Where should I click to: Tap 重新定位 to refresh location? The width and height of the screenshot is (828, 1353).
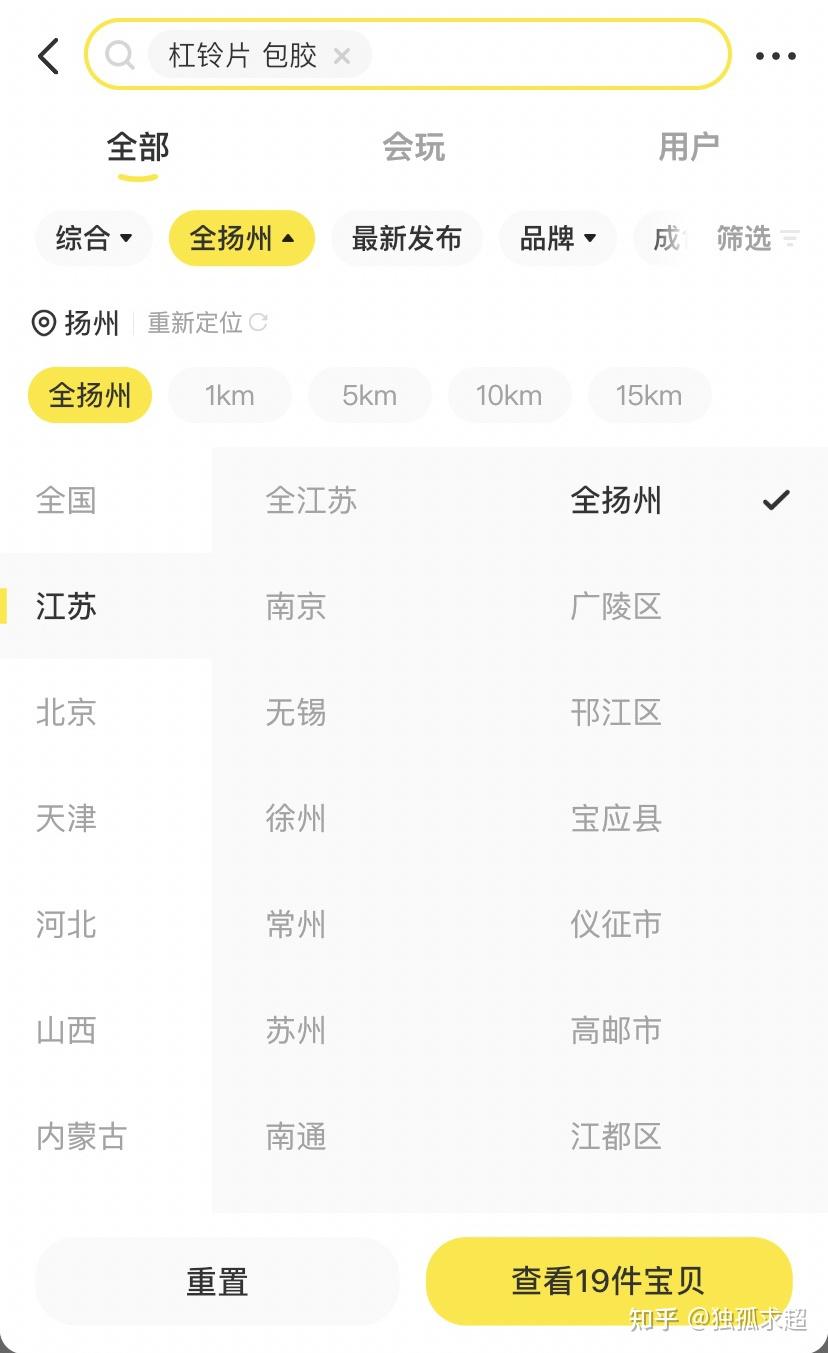coord(206,323)
